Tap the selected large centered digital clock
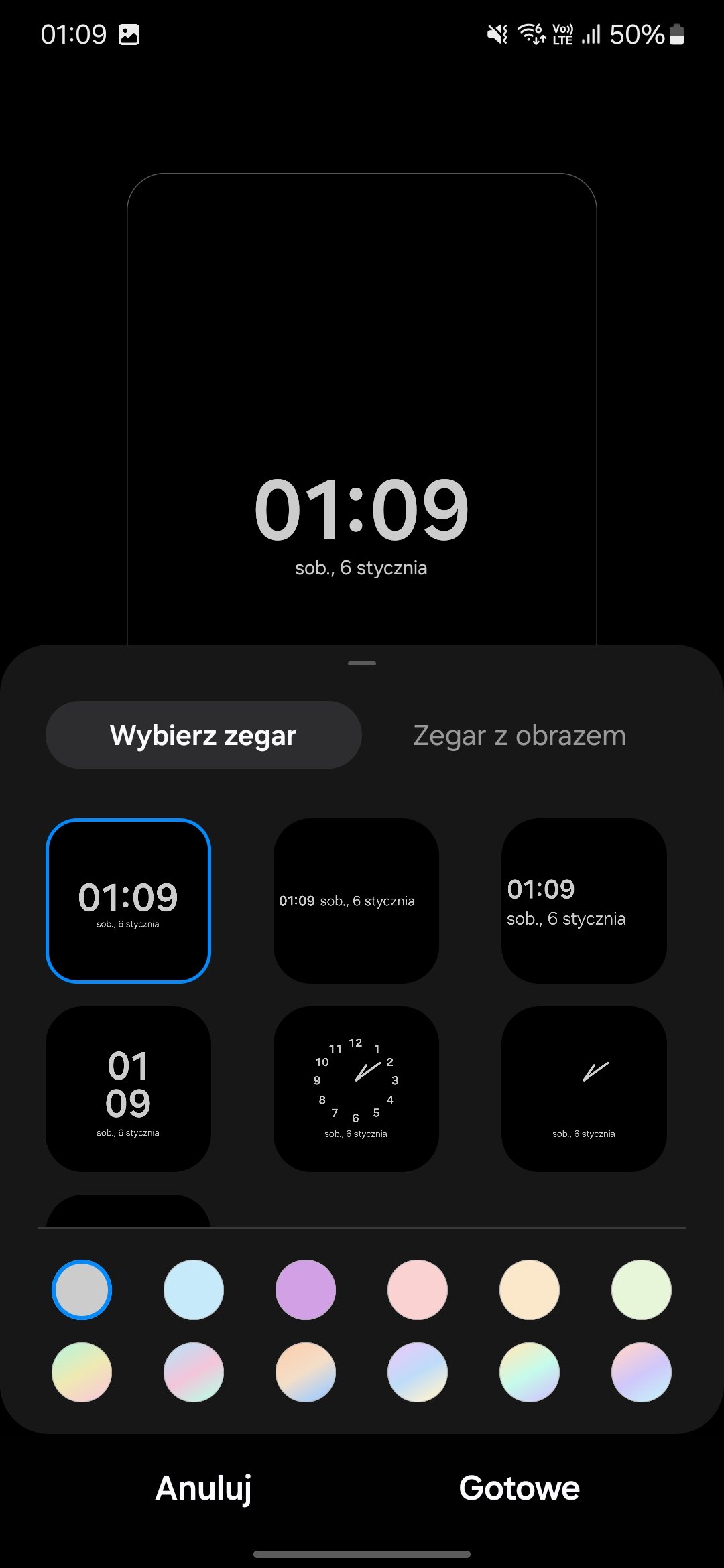 point(128,901)
